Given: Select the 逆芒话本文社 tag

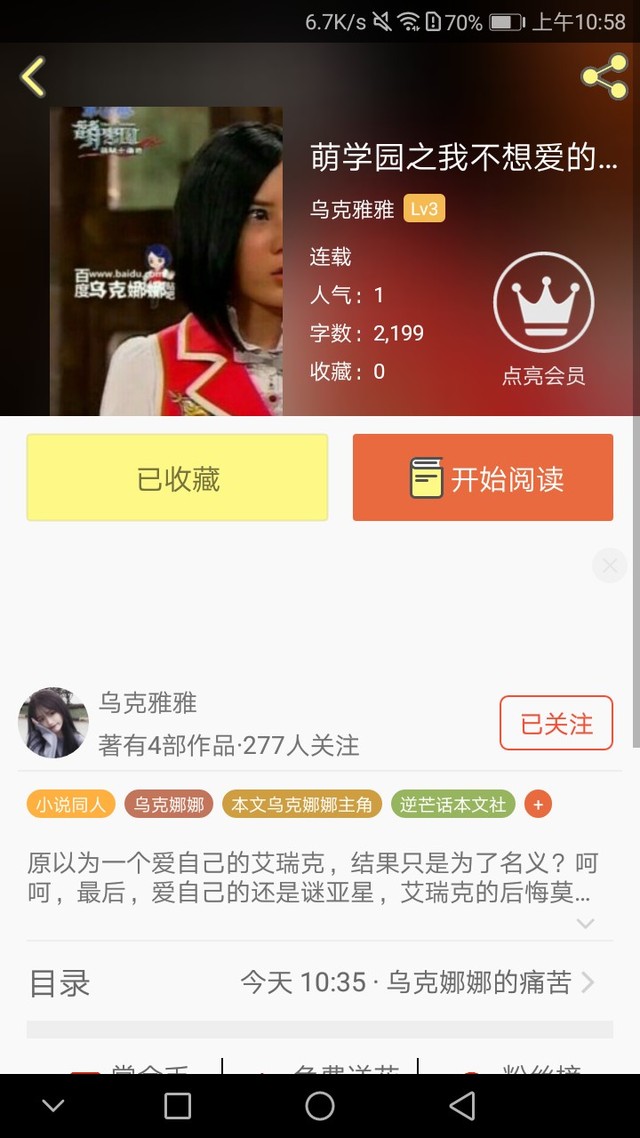Looking at the screenshot, I should click(453, 804).
